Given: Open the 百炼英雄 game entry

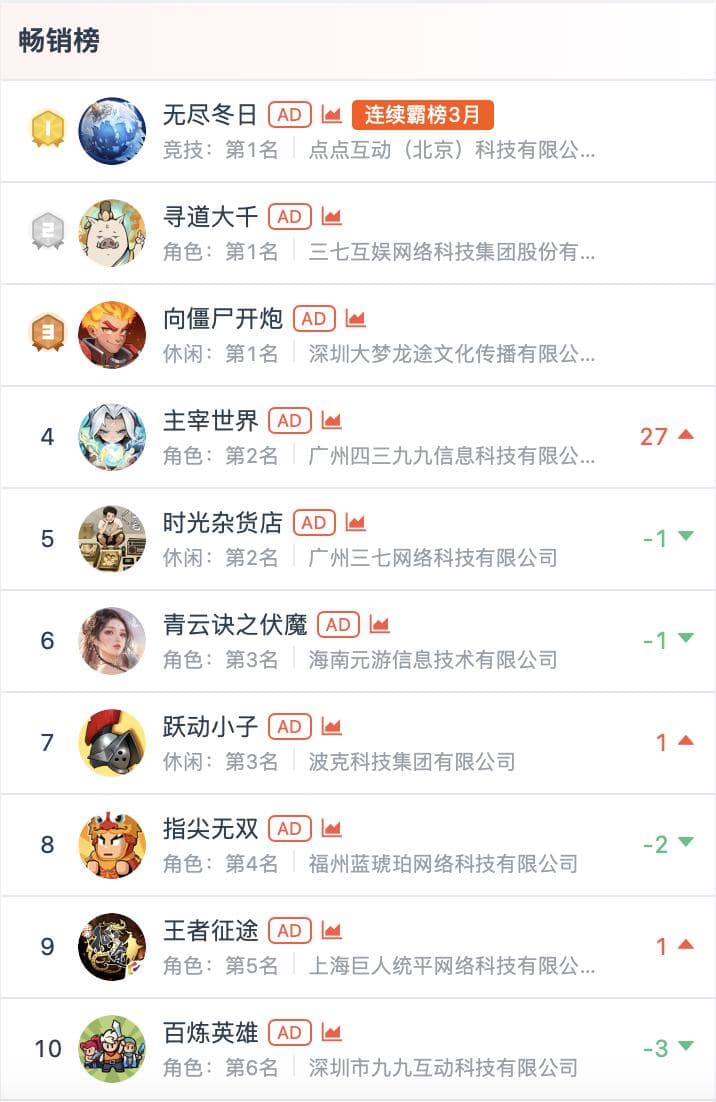Looking at the screenshot, I should (210, 1033).
